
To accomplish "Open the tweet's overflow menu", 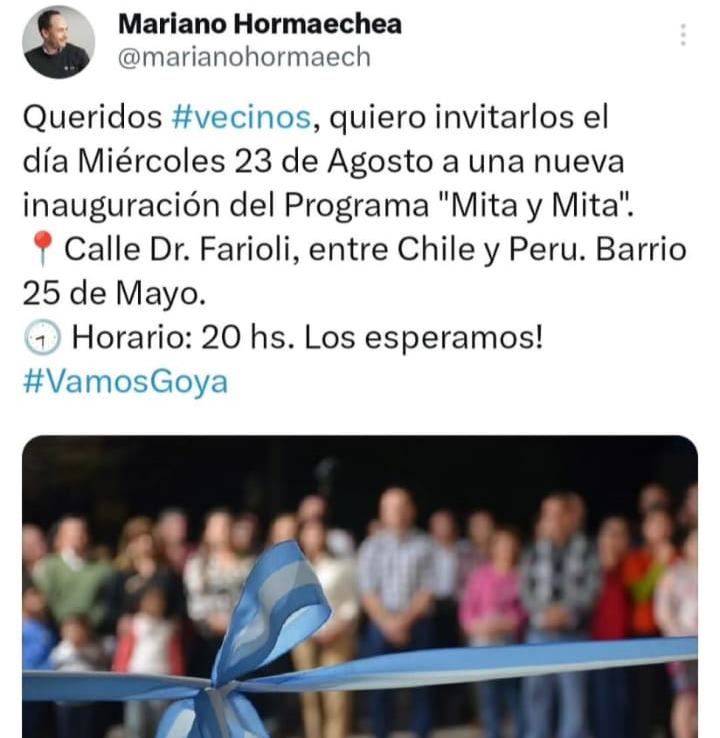I will [x=683, y=35].
